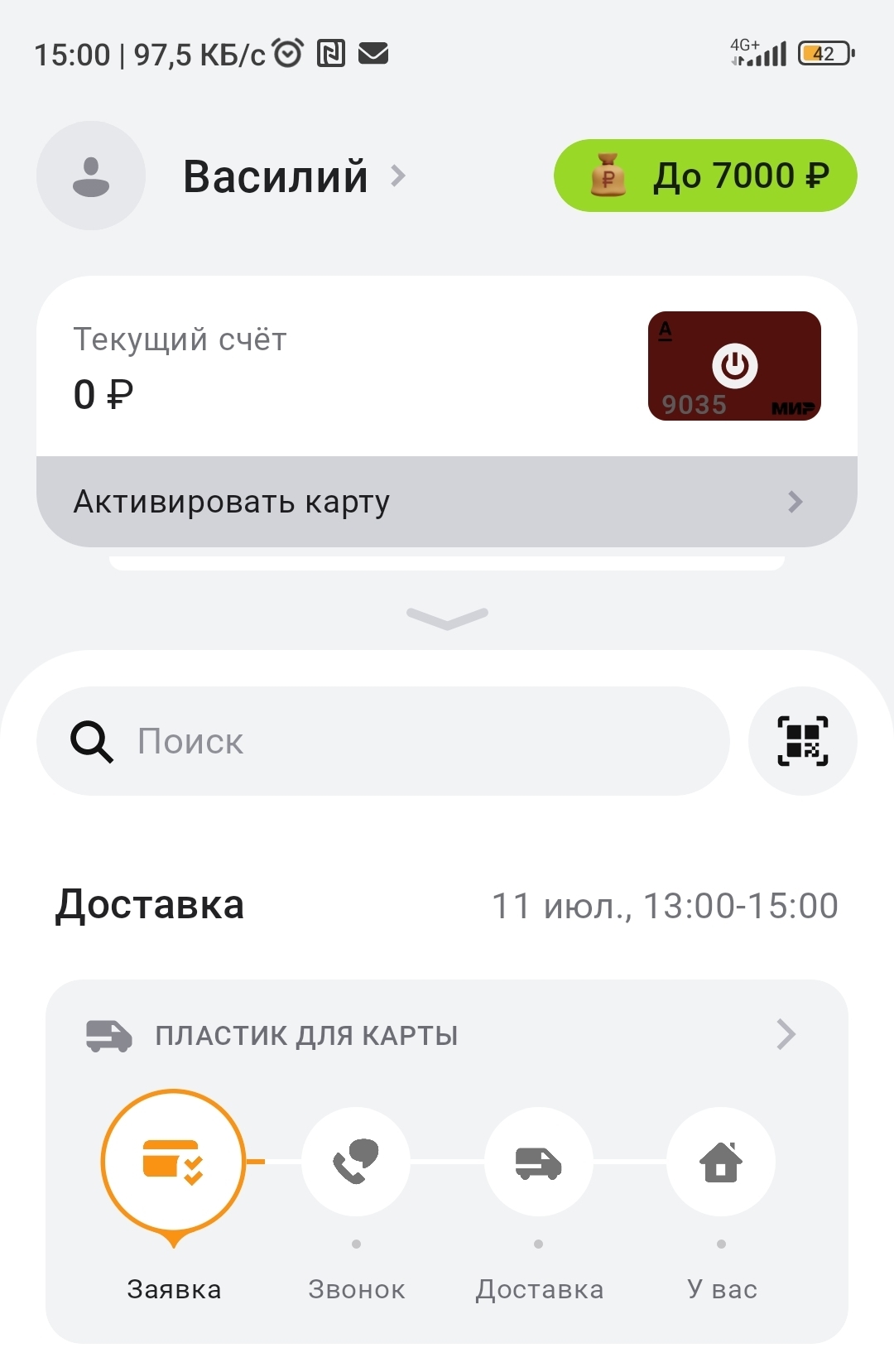Open the QR code scanner
Viewport: 894px width, 1372px height.
tap(802, 741)
